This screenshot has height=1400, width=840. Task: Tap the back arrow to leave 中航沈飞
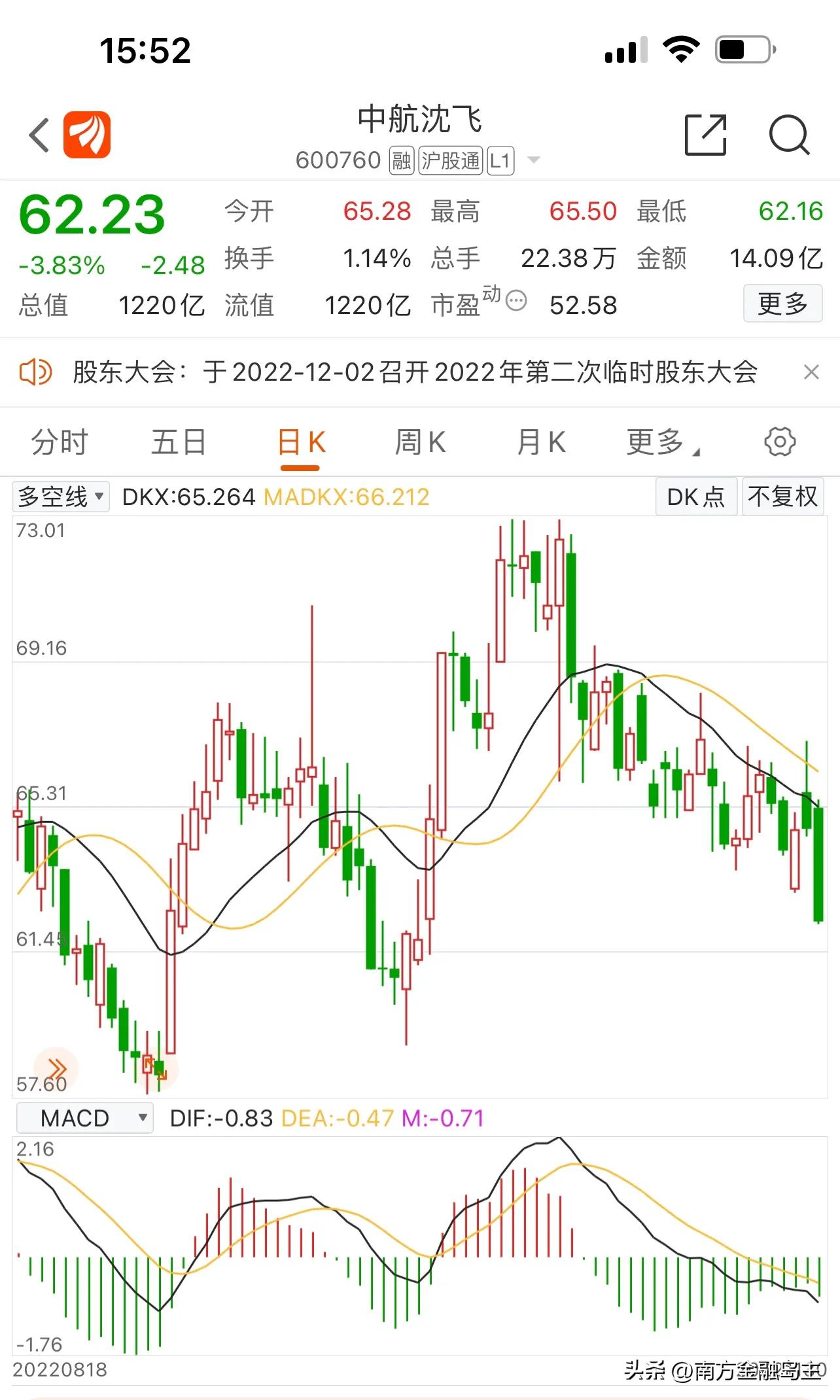(x=37, y=135)
